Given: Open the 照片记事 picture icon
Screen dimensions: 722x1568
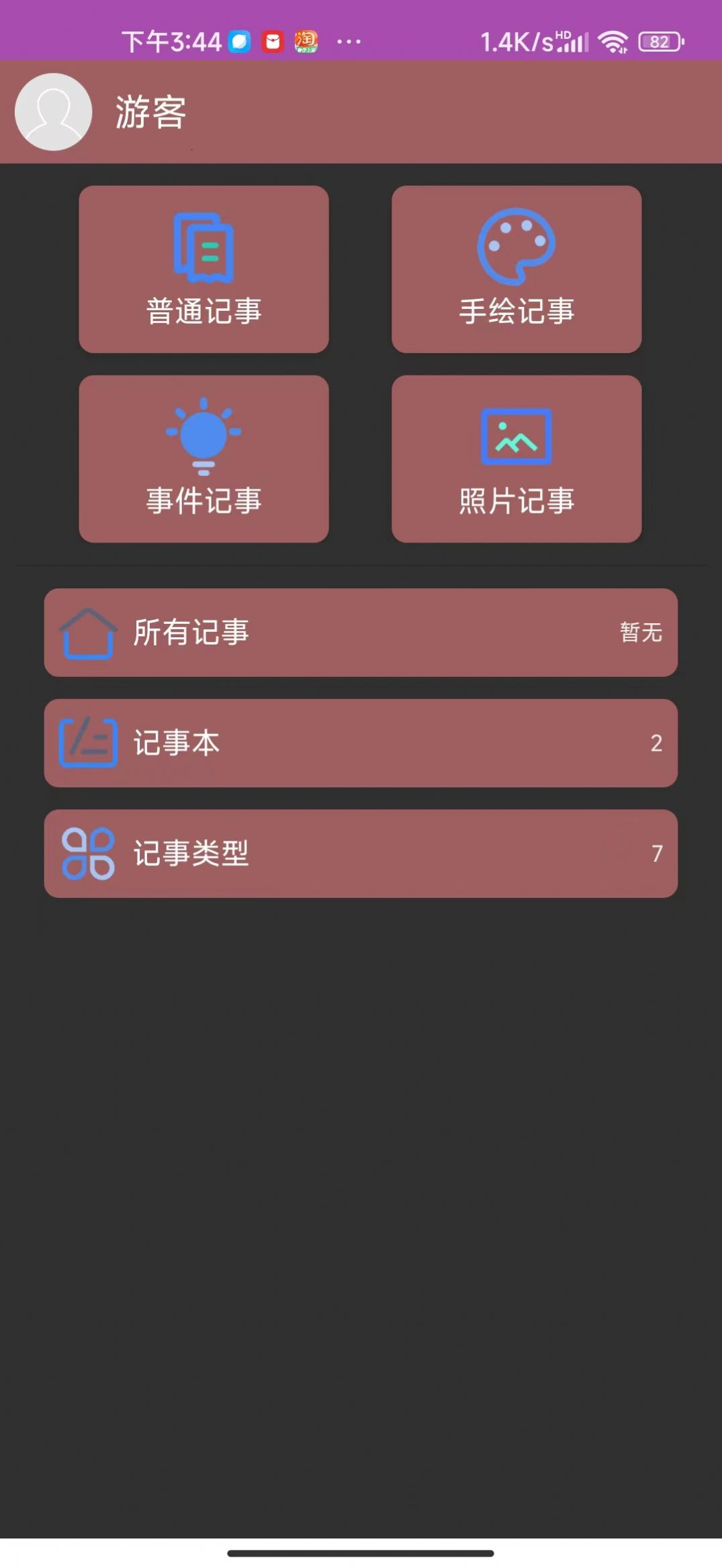Looking at the screenshot, I should click(x=516, y=436).
